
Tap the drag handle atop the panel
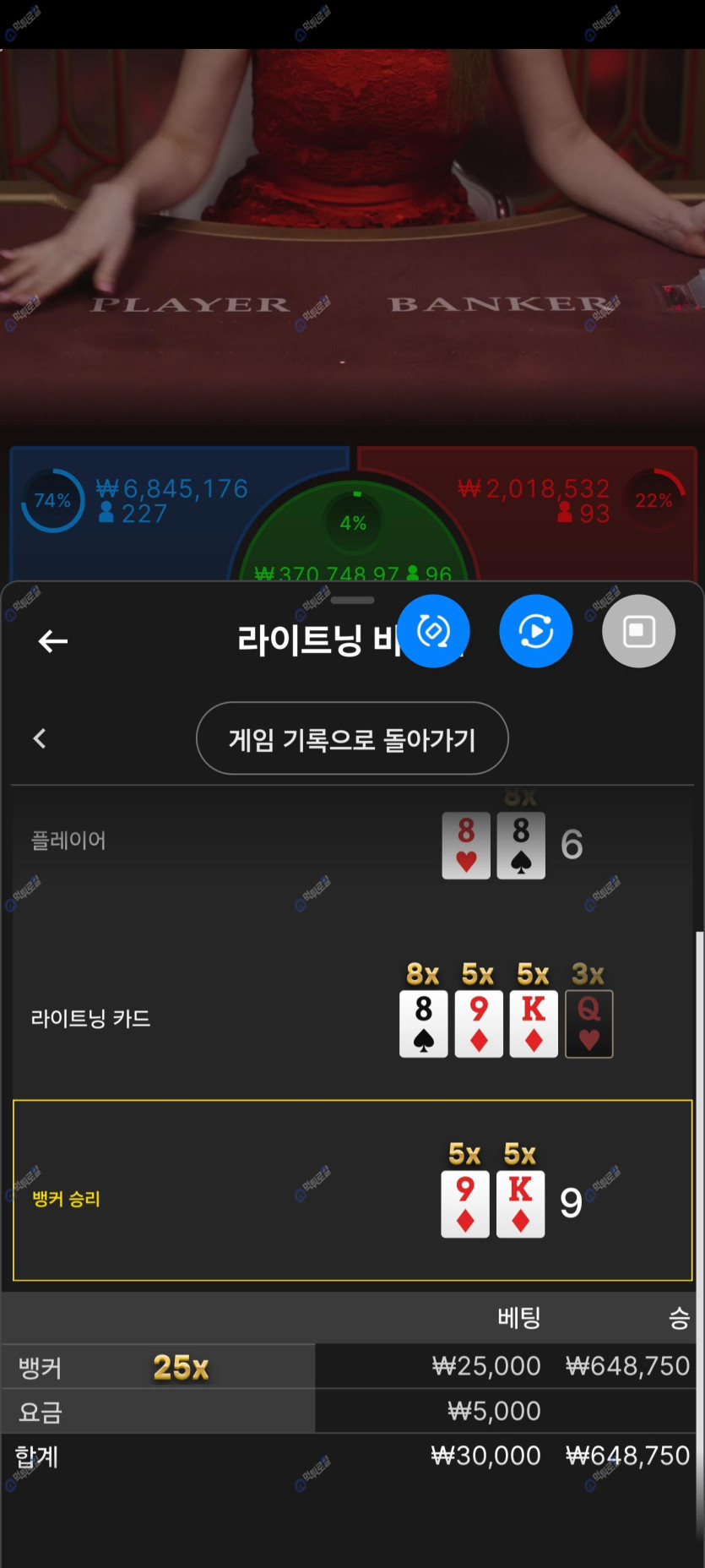coord(352,601)
